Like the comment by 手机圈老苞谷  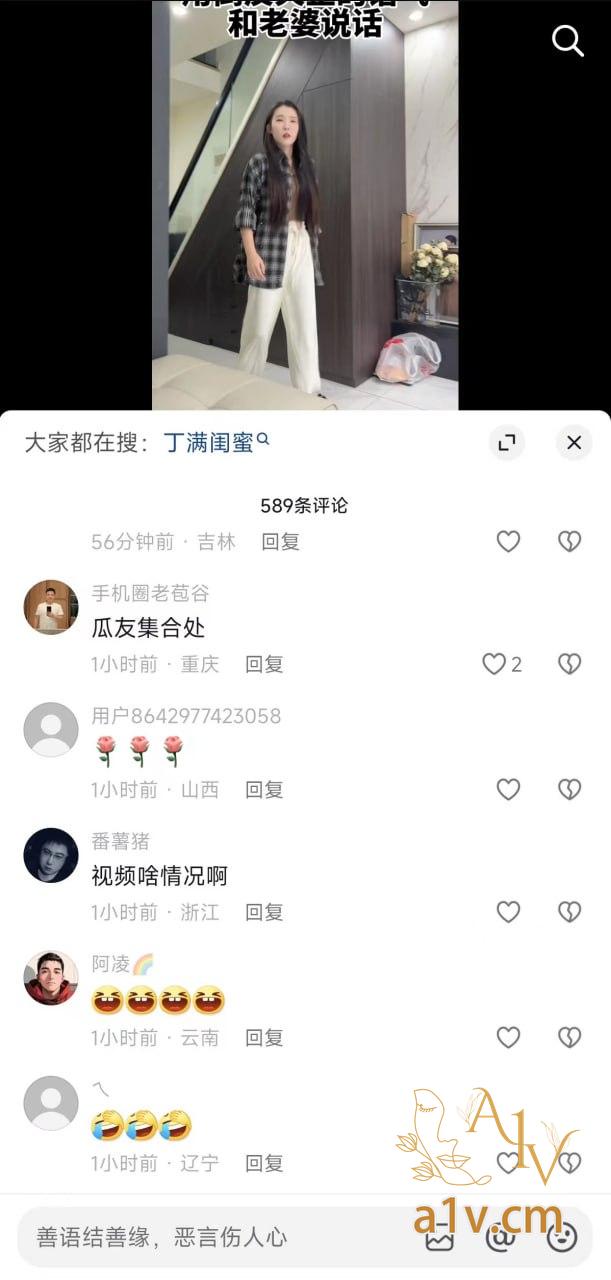pos(495,664)
